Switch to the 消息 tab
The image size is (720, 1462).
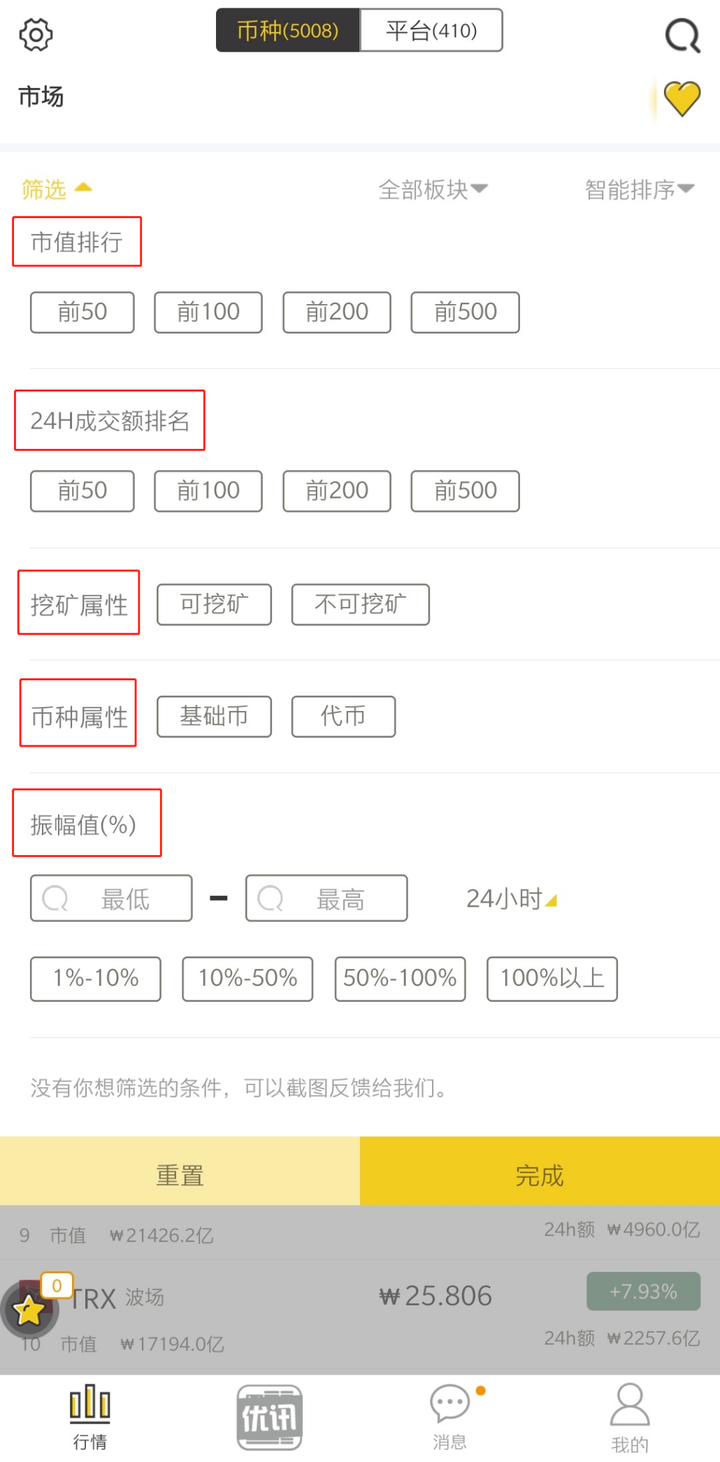450,1417
